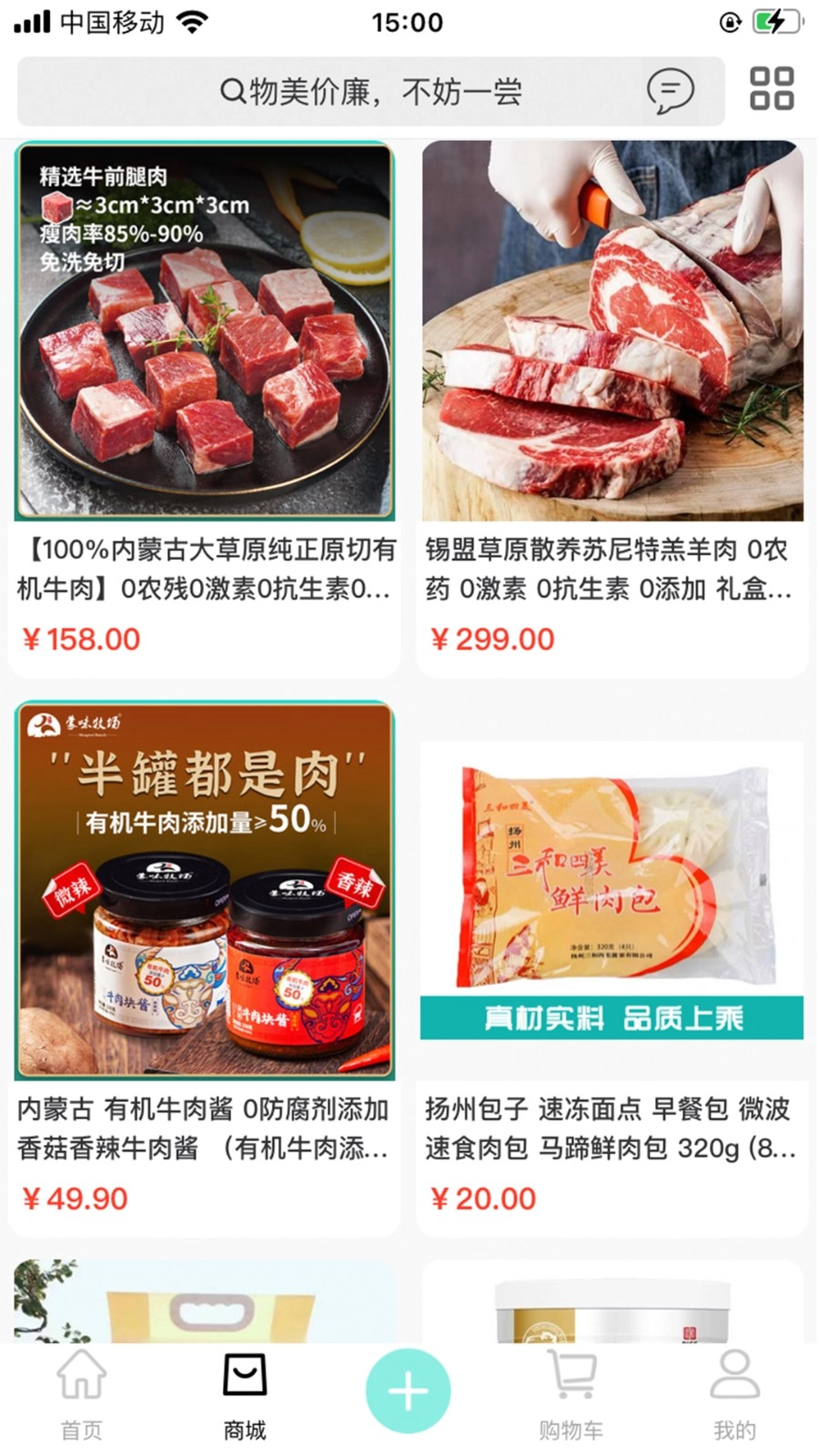The width and height of the screenshot is (819, 1456).
Task: Tap the green plus button
Action: click(x=408, y=1390)
